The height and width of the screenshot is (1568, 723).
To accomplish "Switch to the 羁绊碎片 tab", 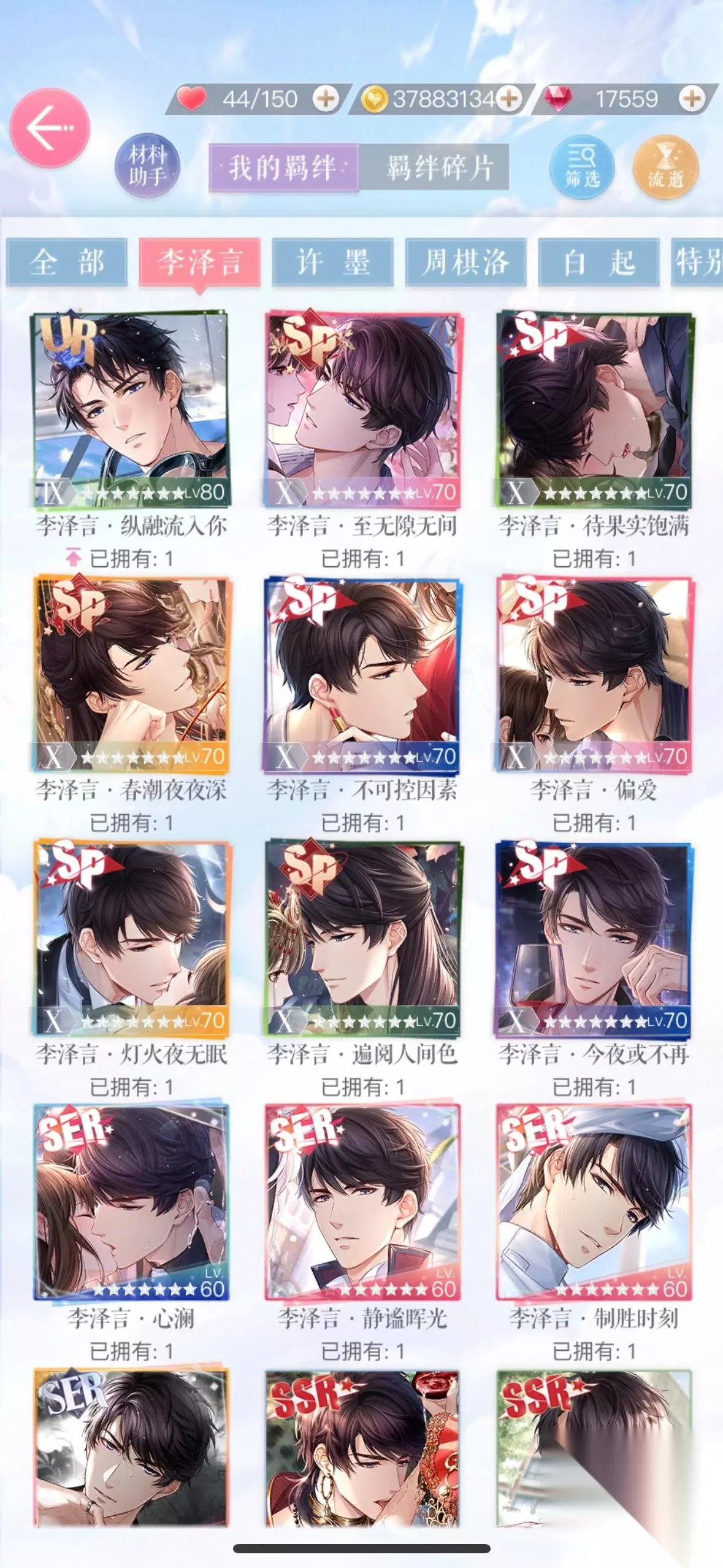I will click(x=439, y=167).
